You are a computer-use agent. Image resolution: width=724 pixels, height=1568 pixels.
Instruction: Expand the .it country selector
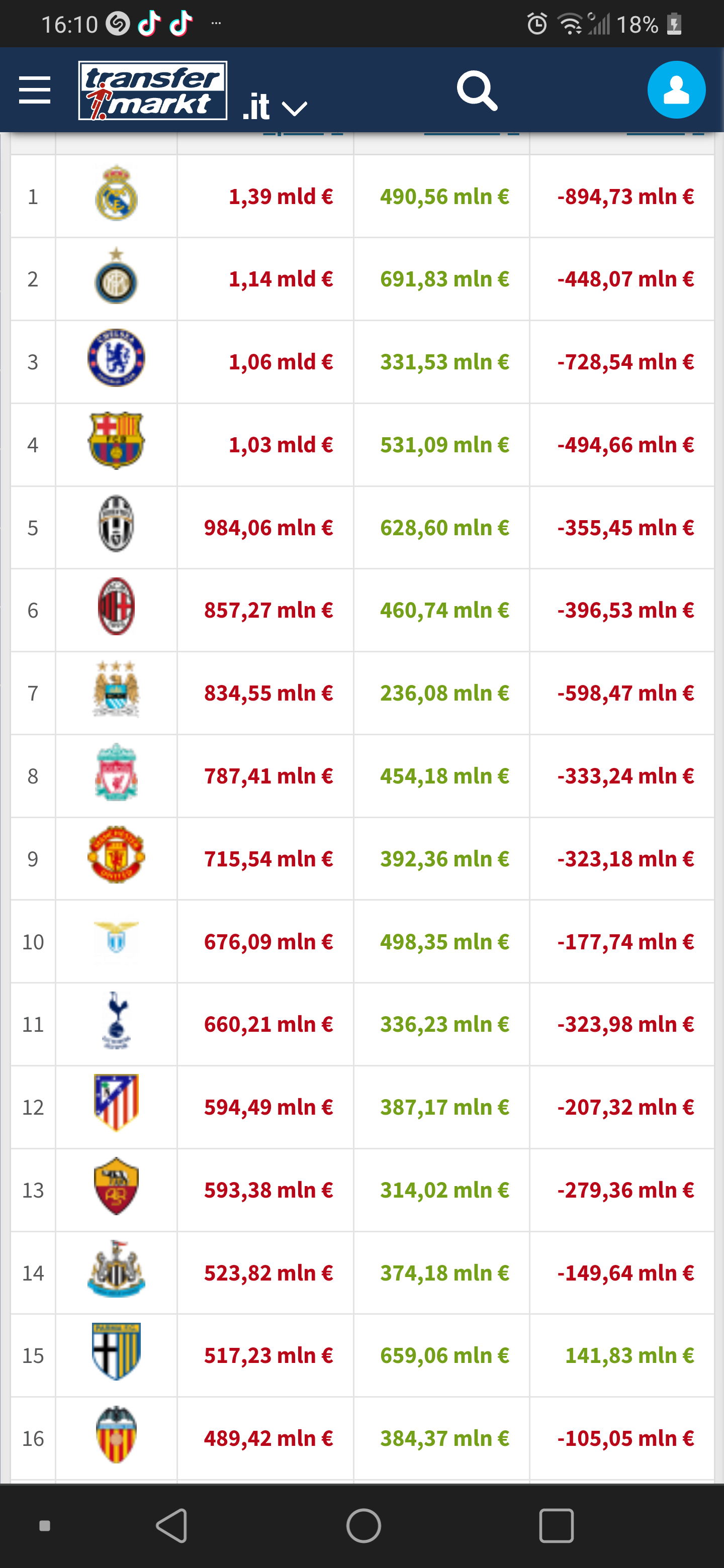click(275, 107)
